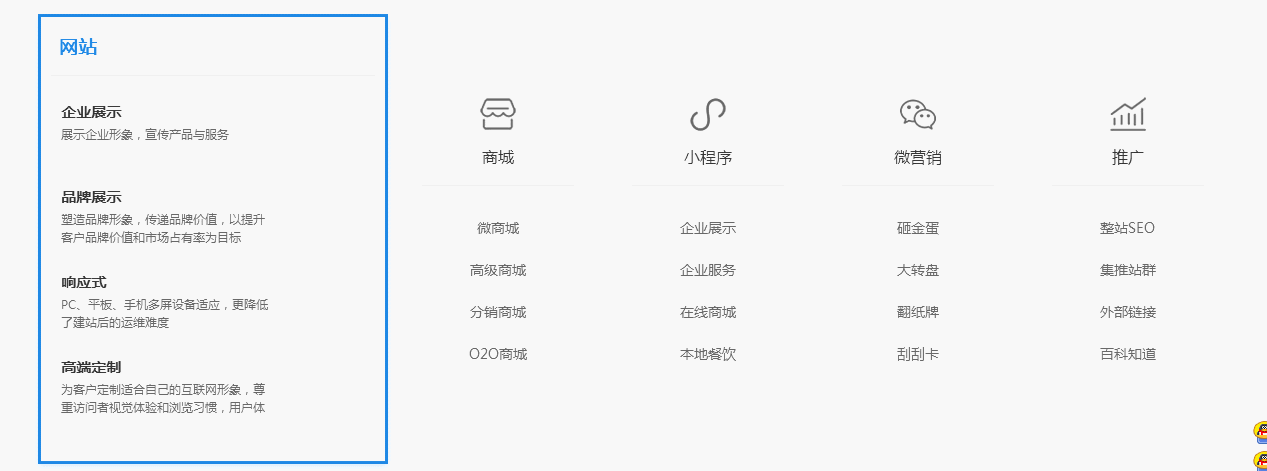This screenshot has width=1267, height=471.
Task: Open 整站SEO promotion link
Action: [1127, 228]
